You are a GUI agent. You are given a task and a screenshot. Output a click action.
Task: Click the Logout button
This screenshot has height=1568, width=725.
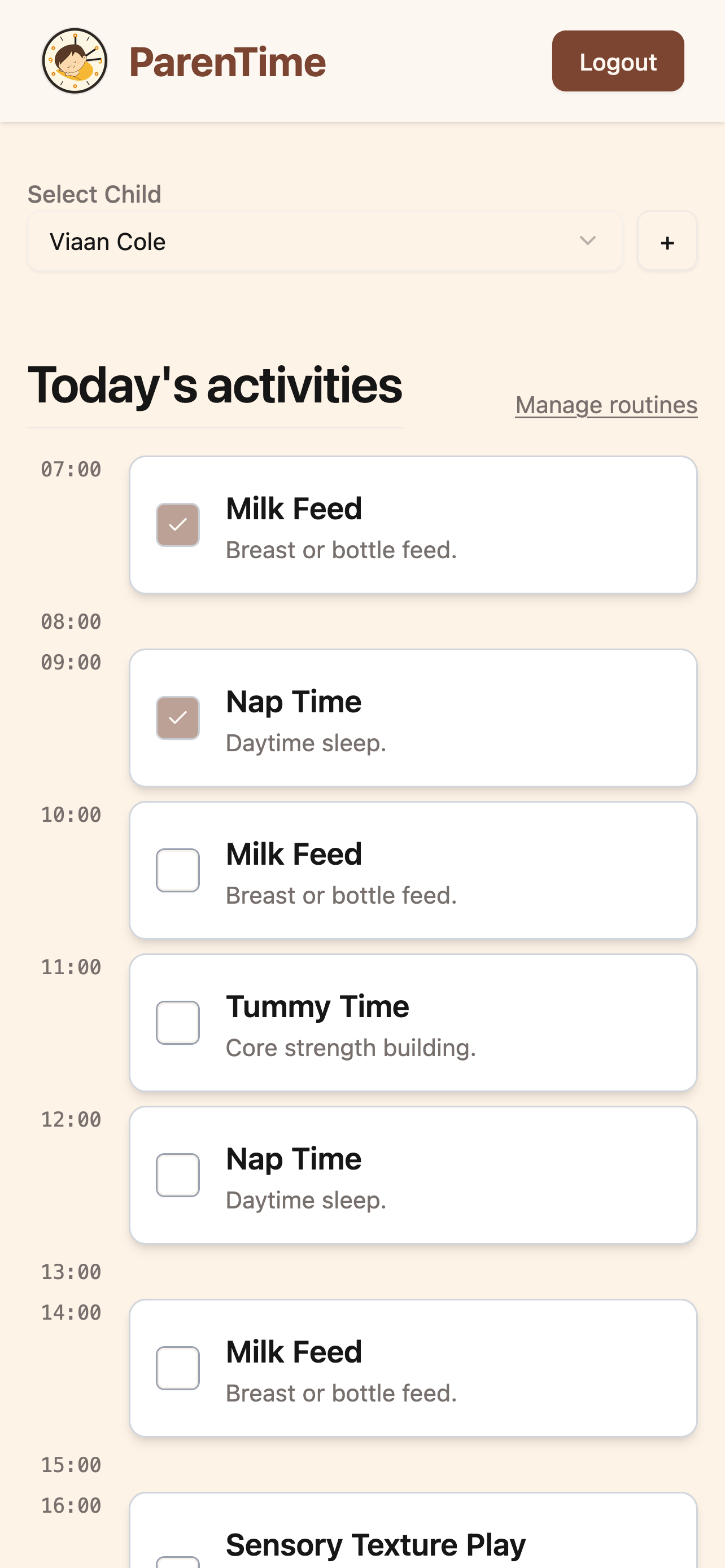[617, 61]
